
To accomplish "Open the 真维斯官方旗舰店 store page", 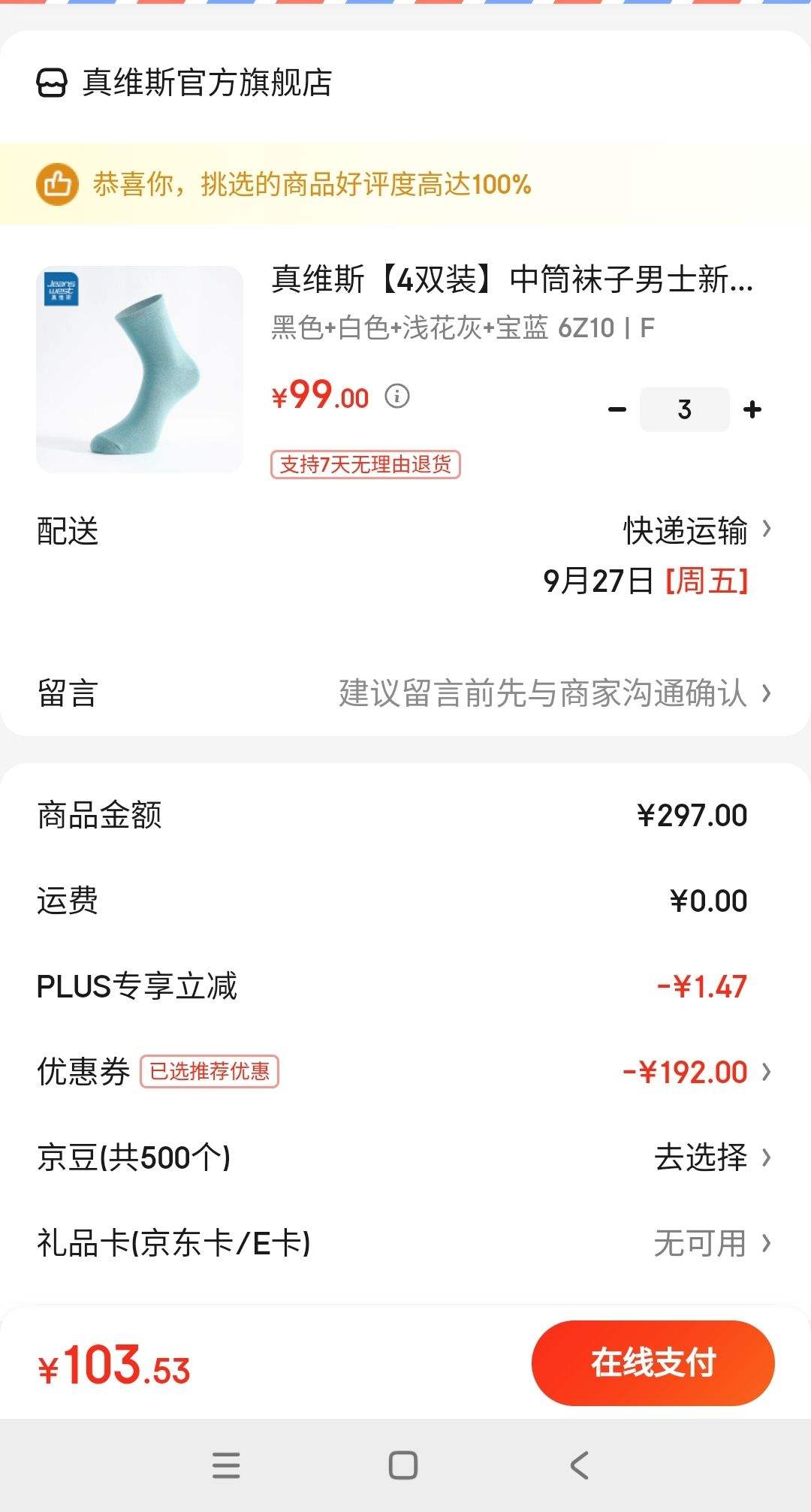I will click(x=184, y=83).
